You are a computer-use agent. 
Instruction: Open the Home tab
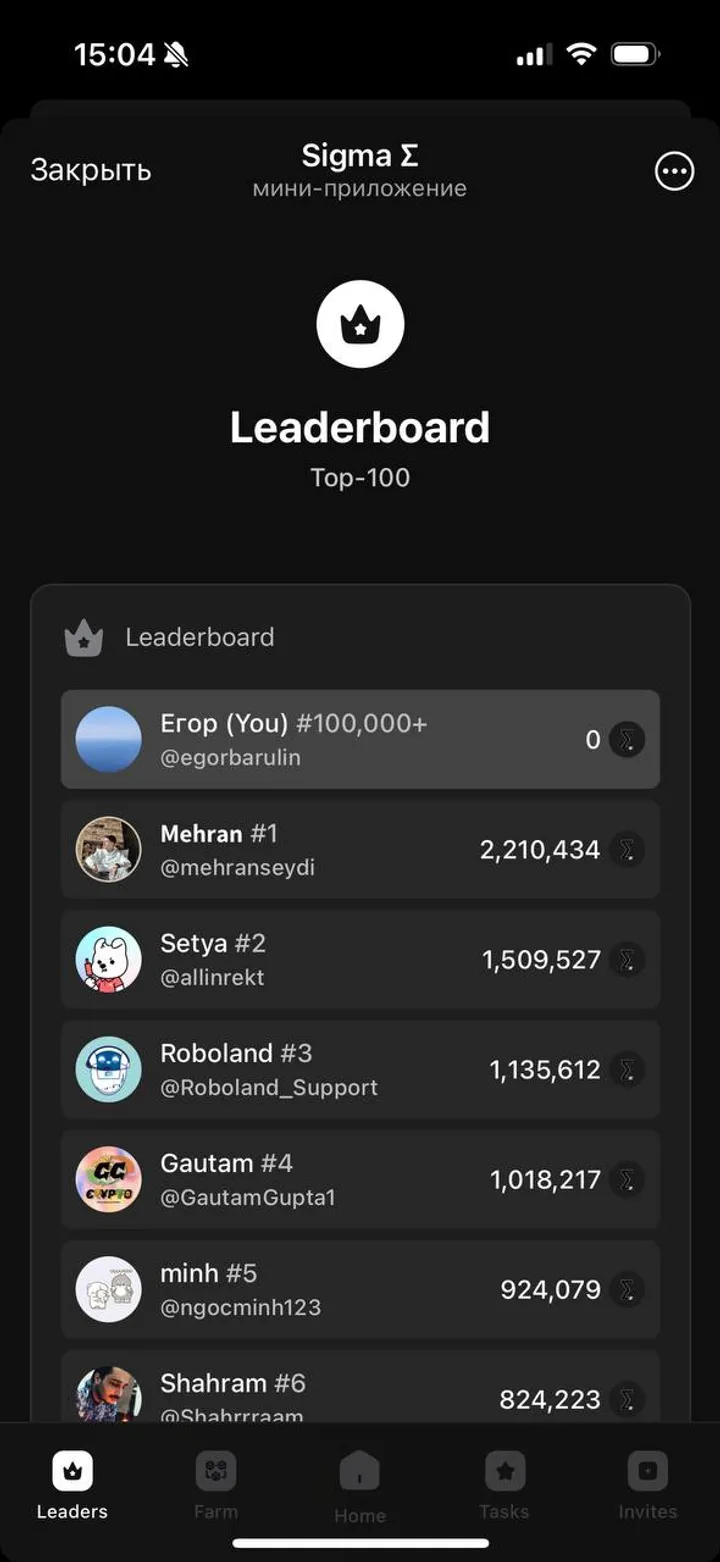click(x=360, y=1487)
